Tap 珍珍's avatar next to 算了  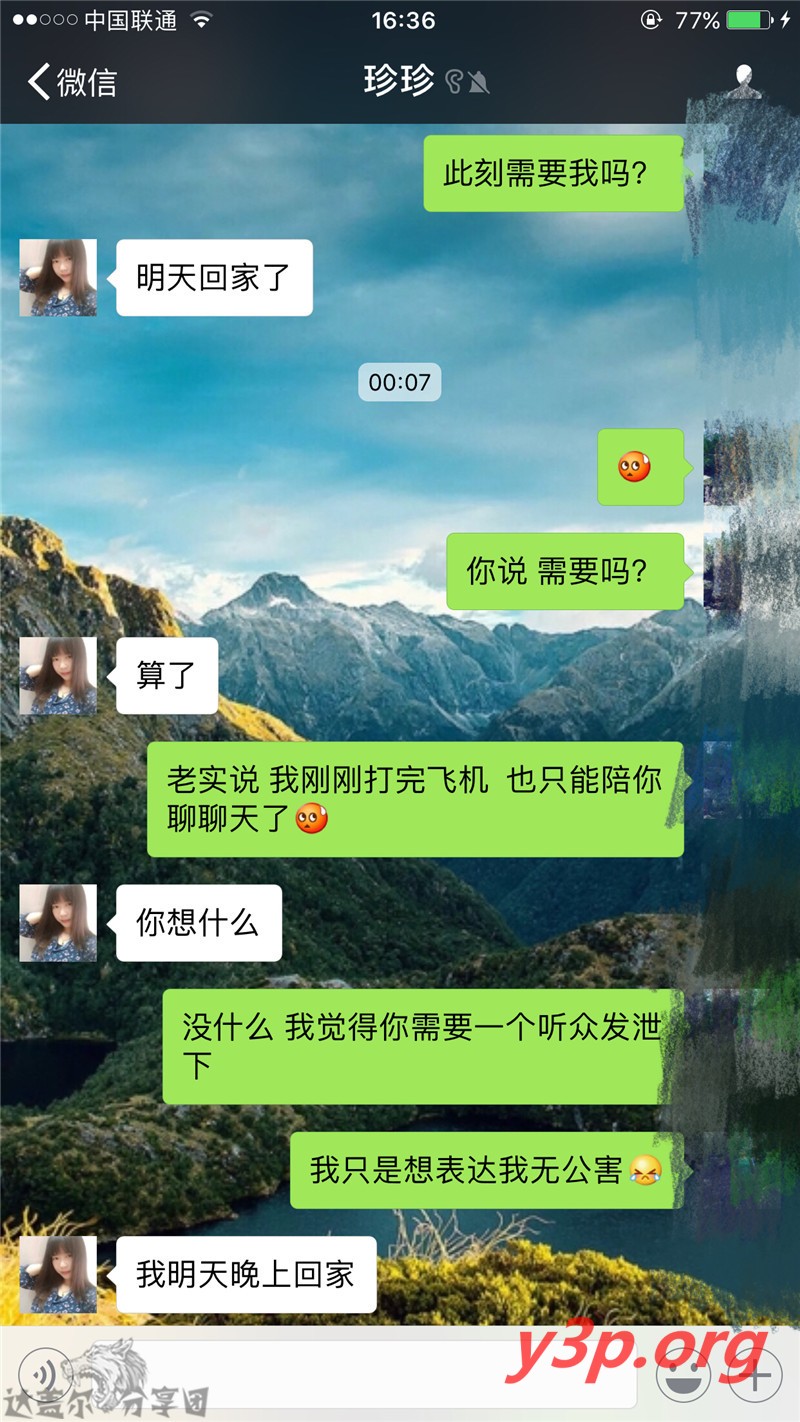click(58, 675)
